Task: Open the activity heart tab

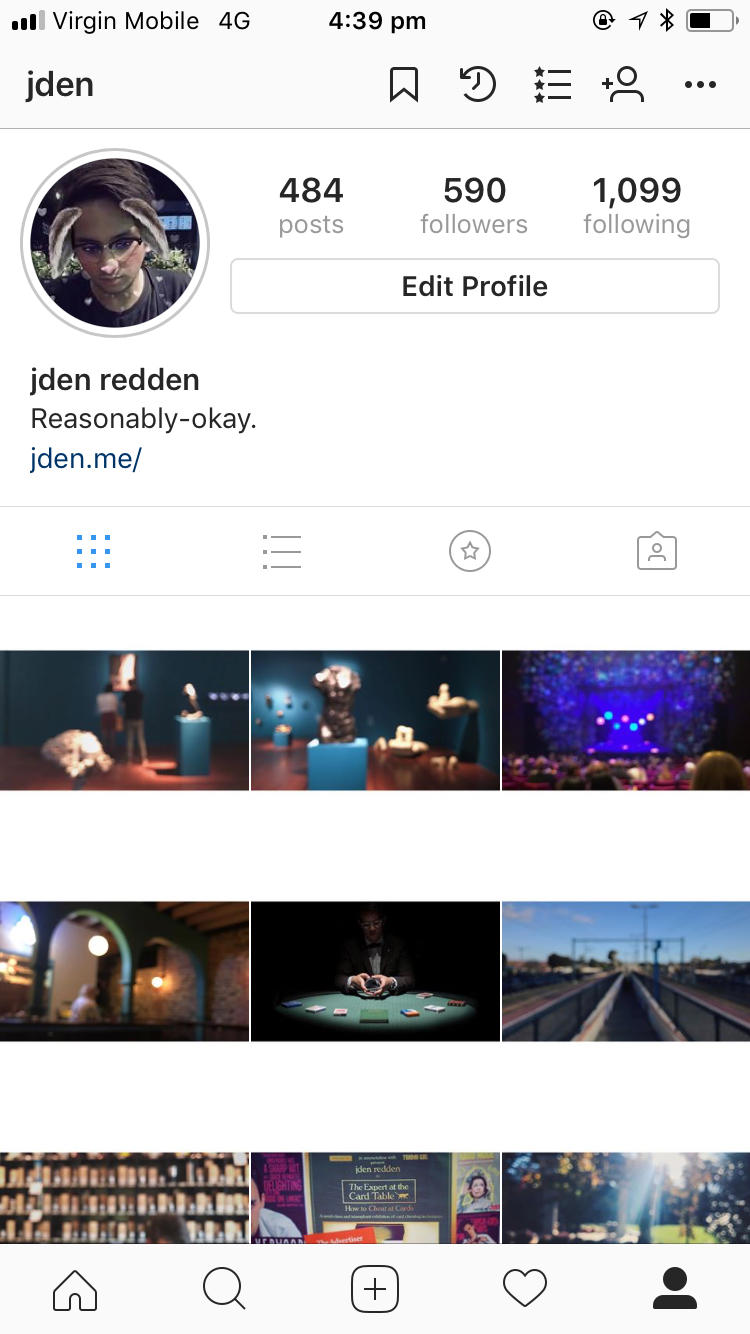Action: coord(525,1289)
